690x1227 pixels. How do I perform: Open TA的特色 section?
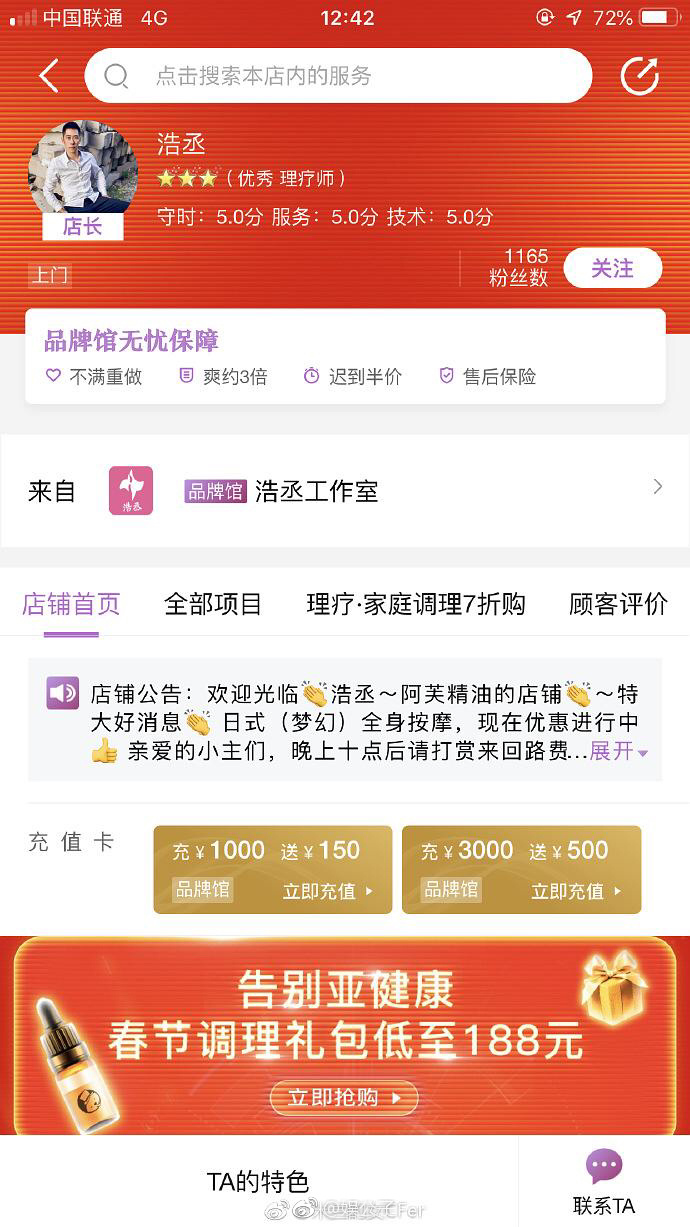click(x=258, y=1182)
